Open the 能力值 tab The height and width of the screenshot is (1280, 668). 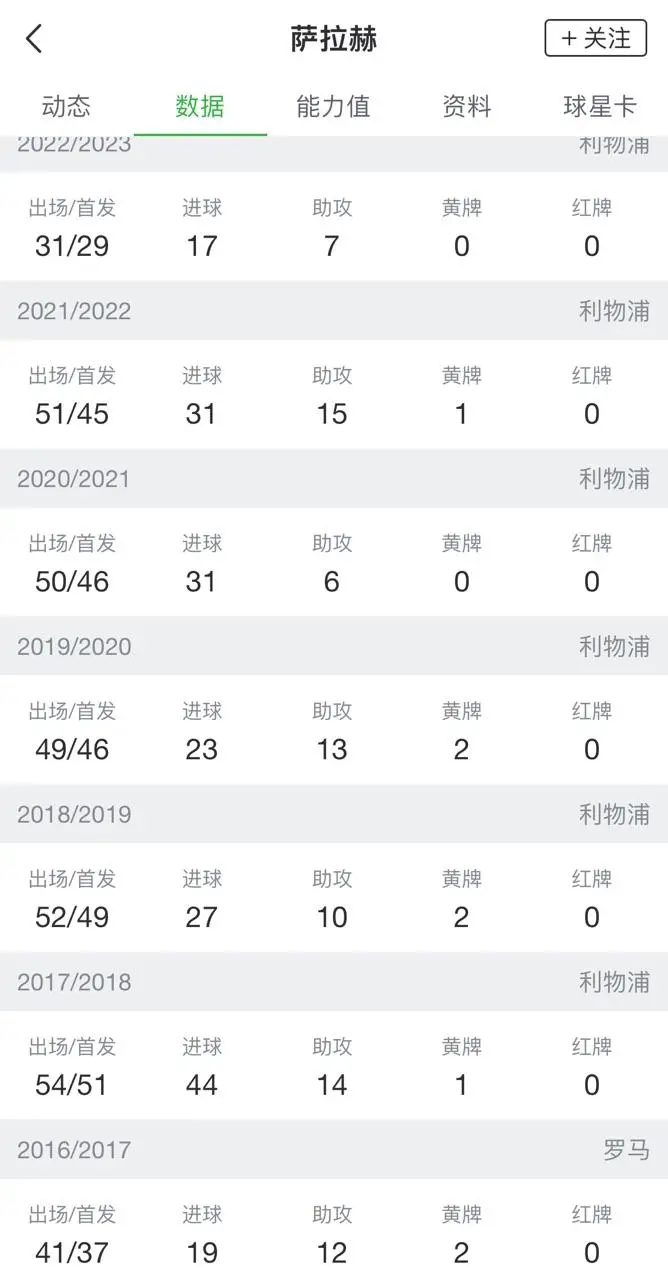click(x=333, y=106)
